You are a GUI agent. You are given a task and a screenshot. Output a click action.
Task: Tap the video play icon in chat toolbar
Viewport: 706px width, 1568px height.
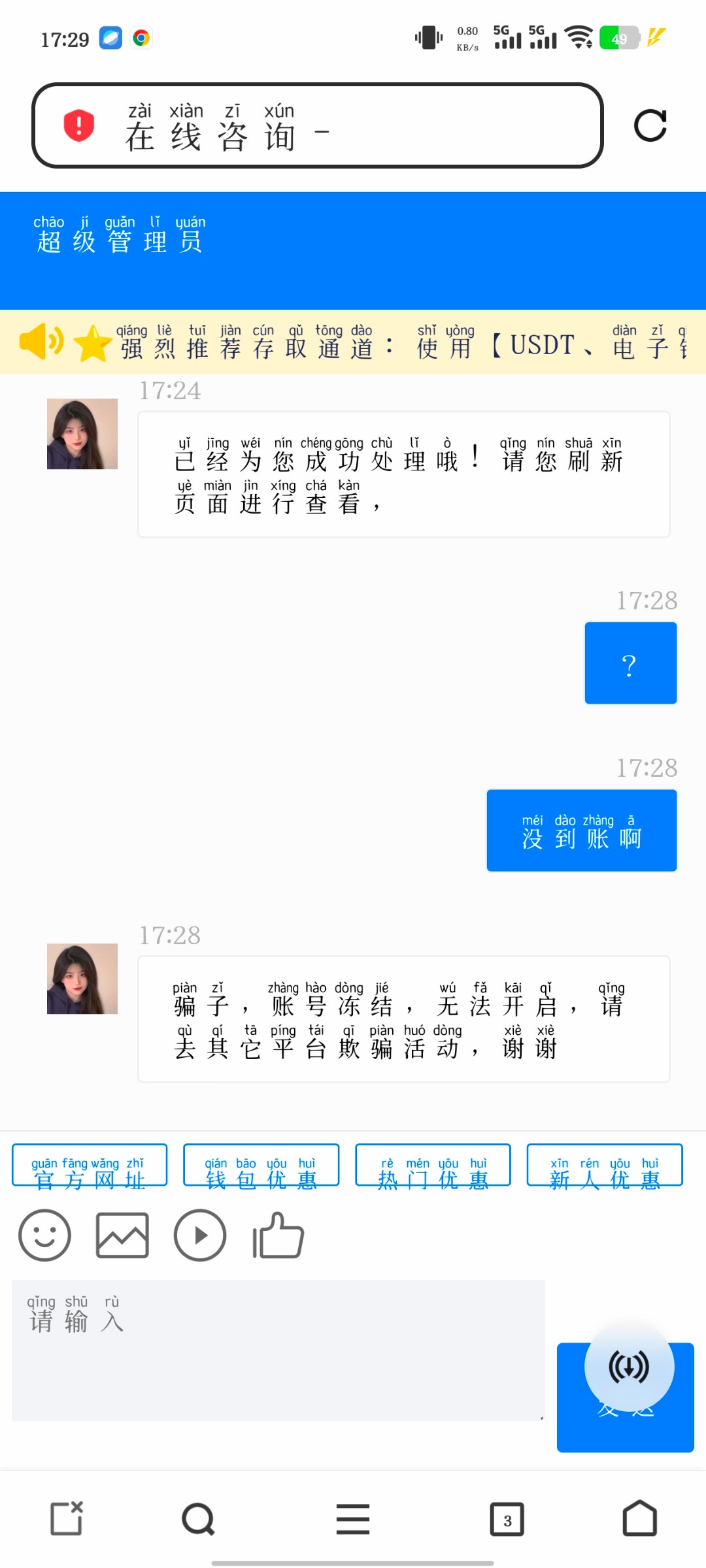(x=200, y=1235)
